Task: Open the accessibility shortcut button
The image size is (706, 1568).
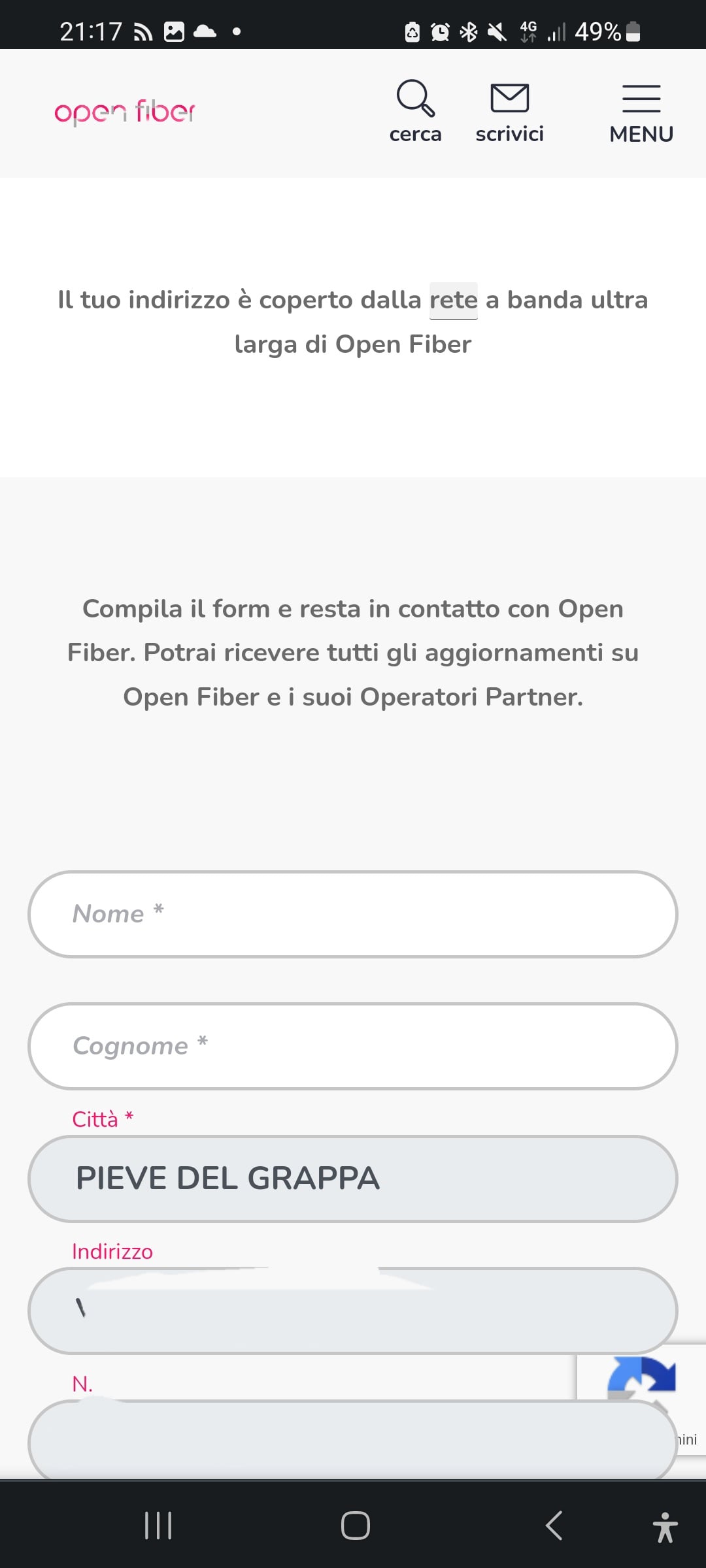Action: (x=665, y=1527)
